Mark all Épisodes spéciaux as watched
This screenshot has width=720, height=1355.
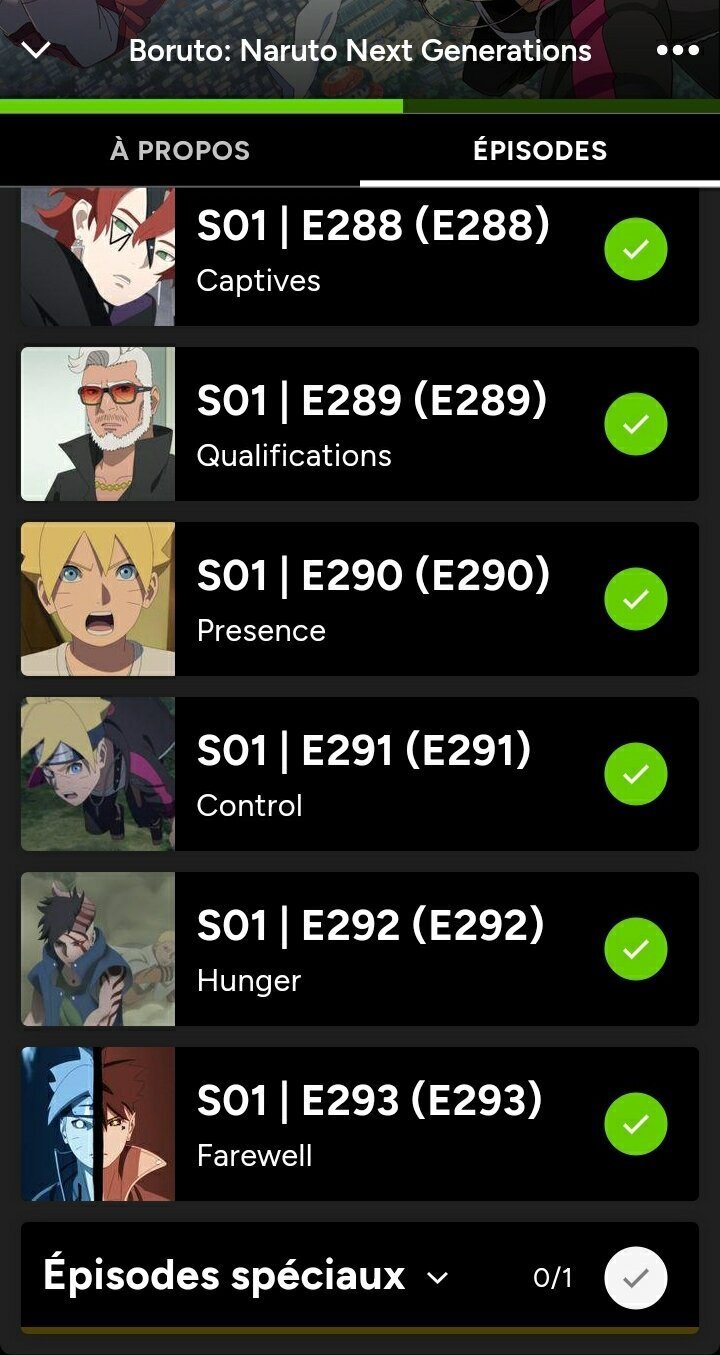[x=636, y=1277]
